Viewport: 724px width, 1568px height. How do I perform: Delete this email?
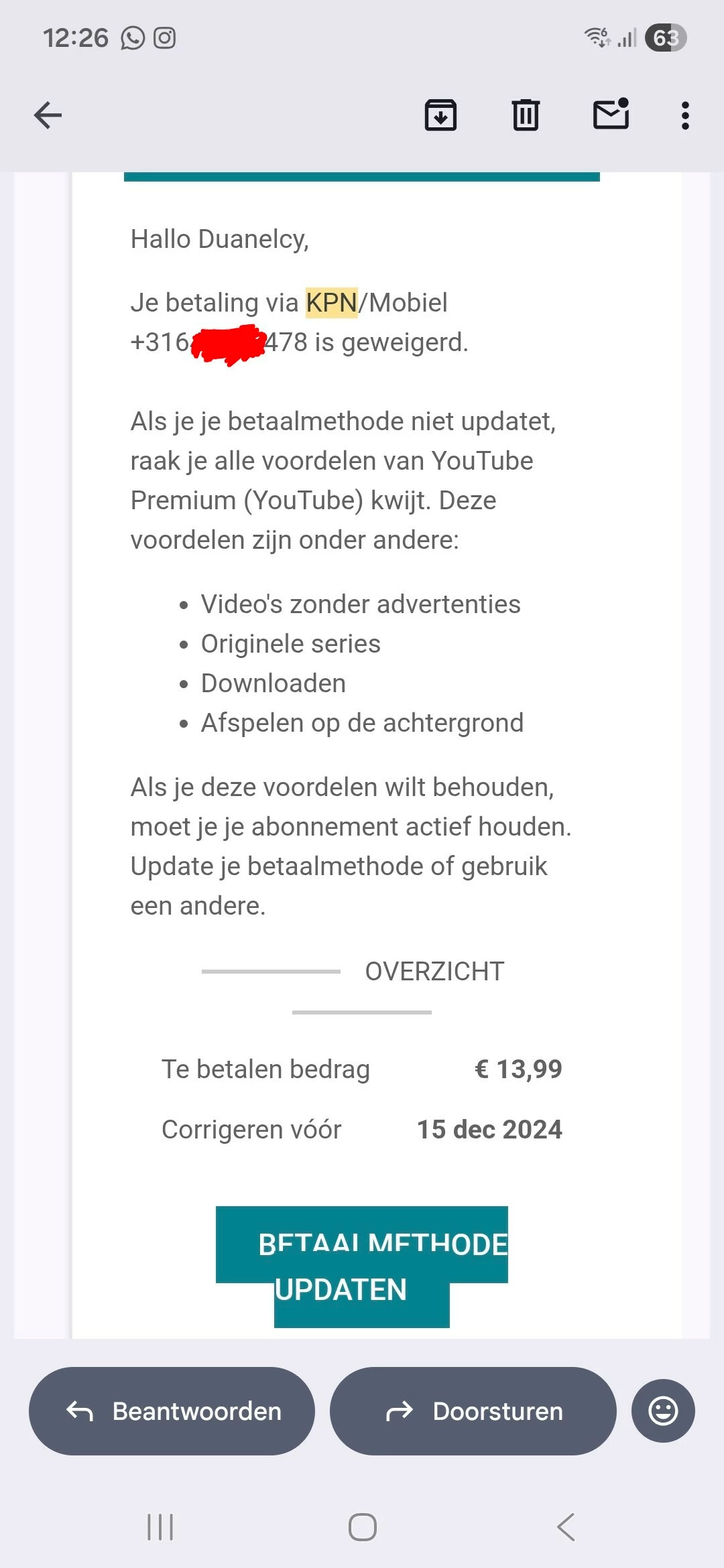click(526, 115)
